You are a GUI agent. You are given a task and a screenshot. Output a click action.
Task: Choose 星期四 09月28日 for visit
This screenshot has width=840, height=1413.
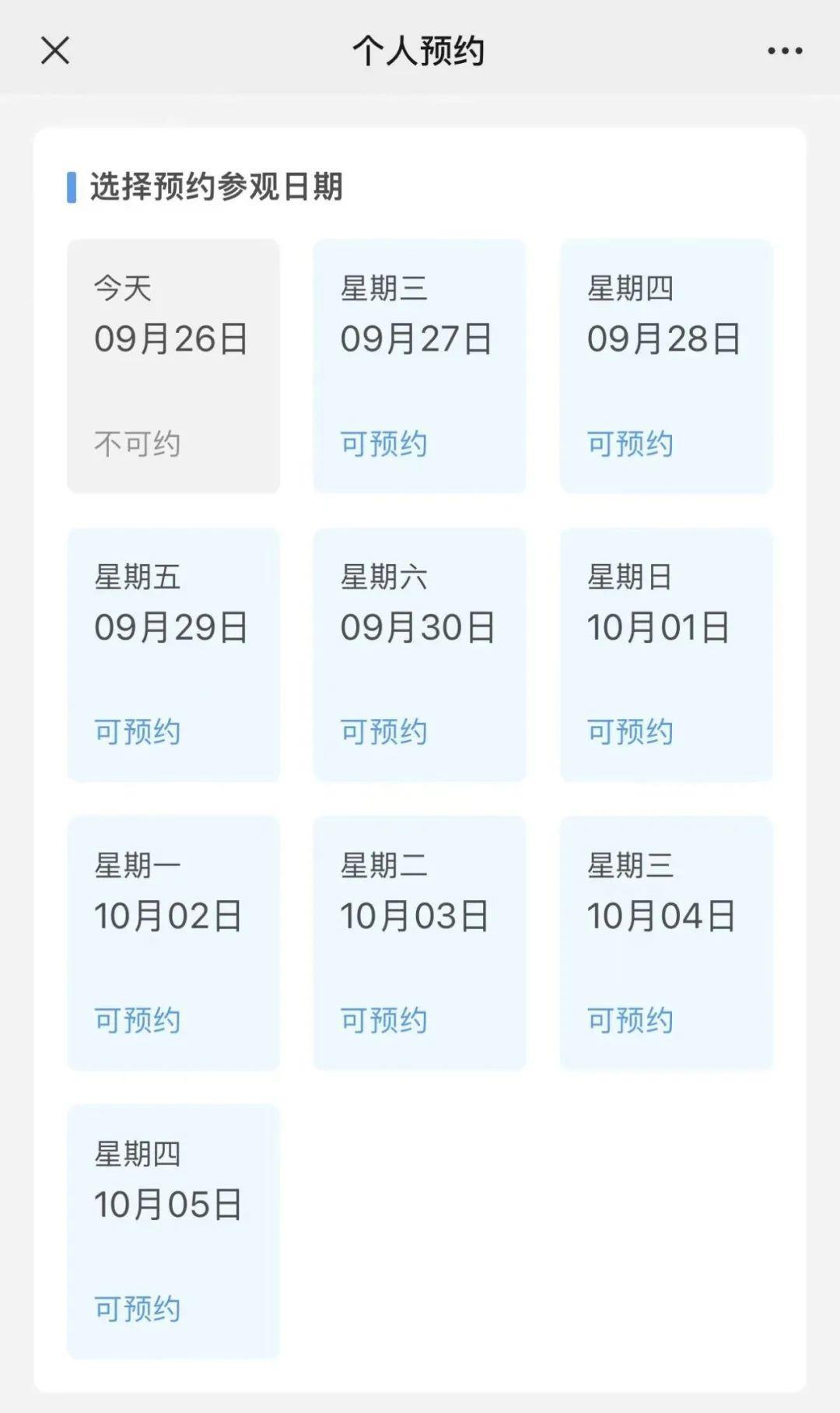point(667,366)
